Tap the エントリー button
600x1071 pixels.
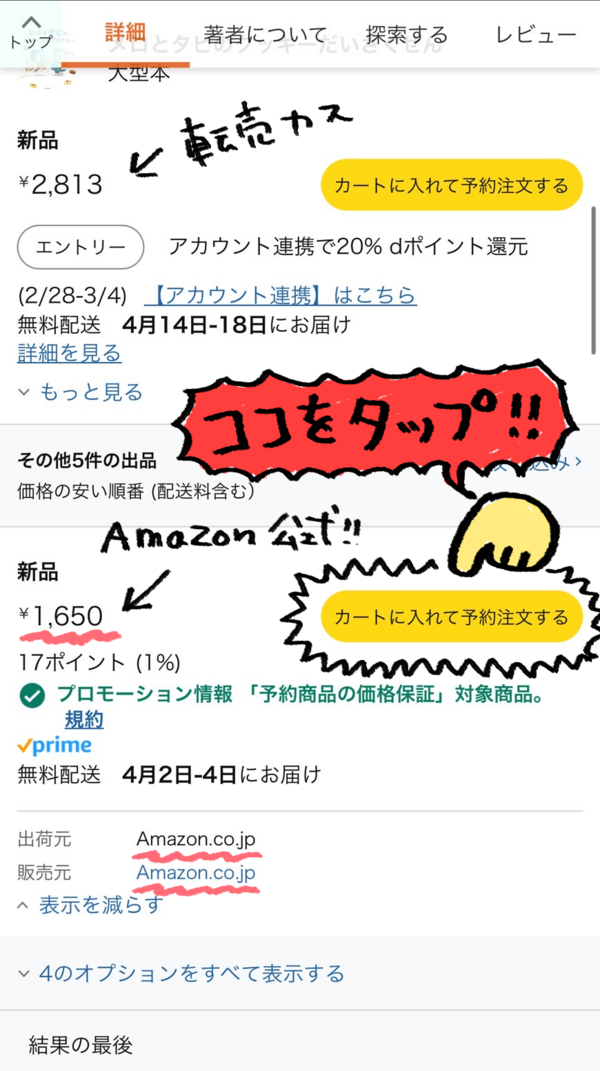tap(81, 247)
